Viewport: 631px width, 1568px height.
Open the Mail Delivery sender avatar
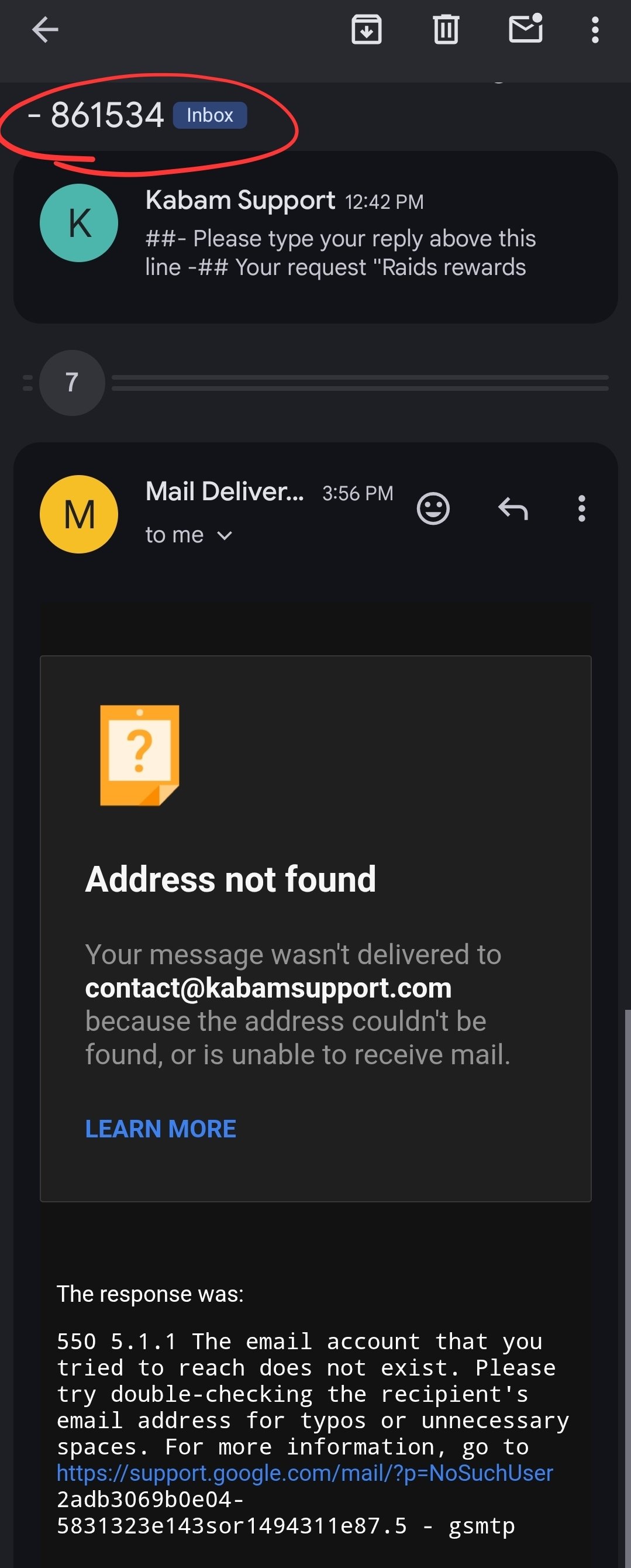[79, 514]
